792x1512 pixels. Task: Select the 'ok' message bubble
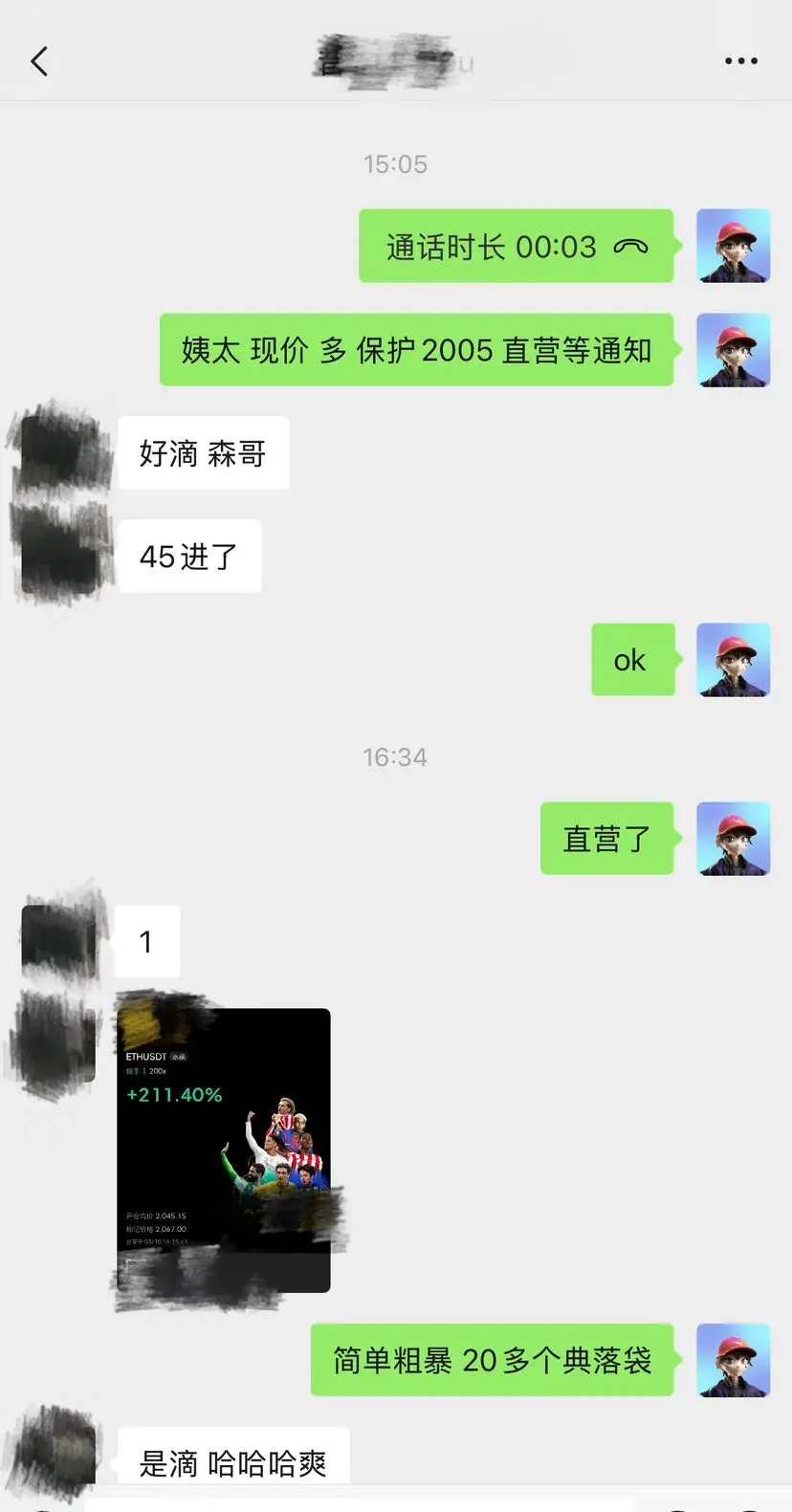632,660
